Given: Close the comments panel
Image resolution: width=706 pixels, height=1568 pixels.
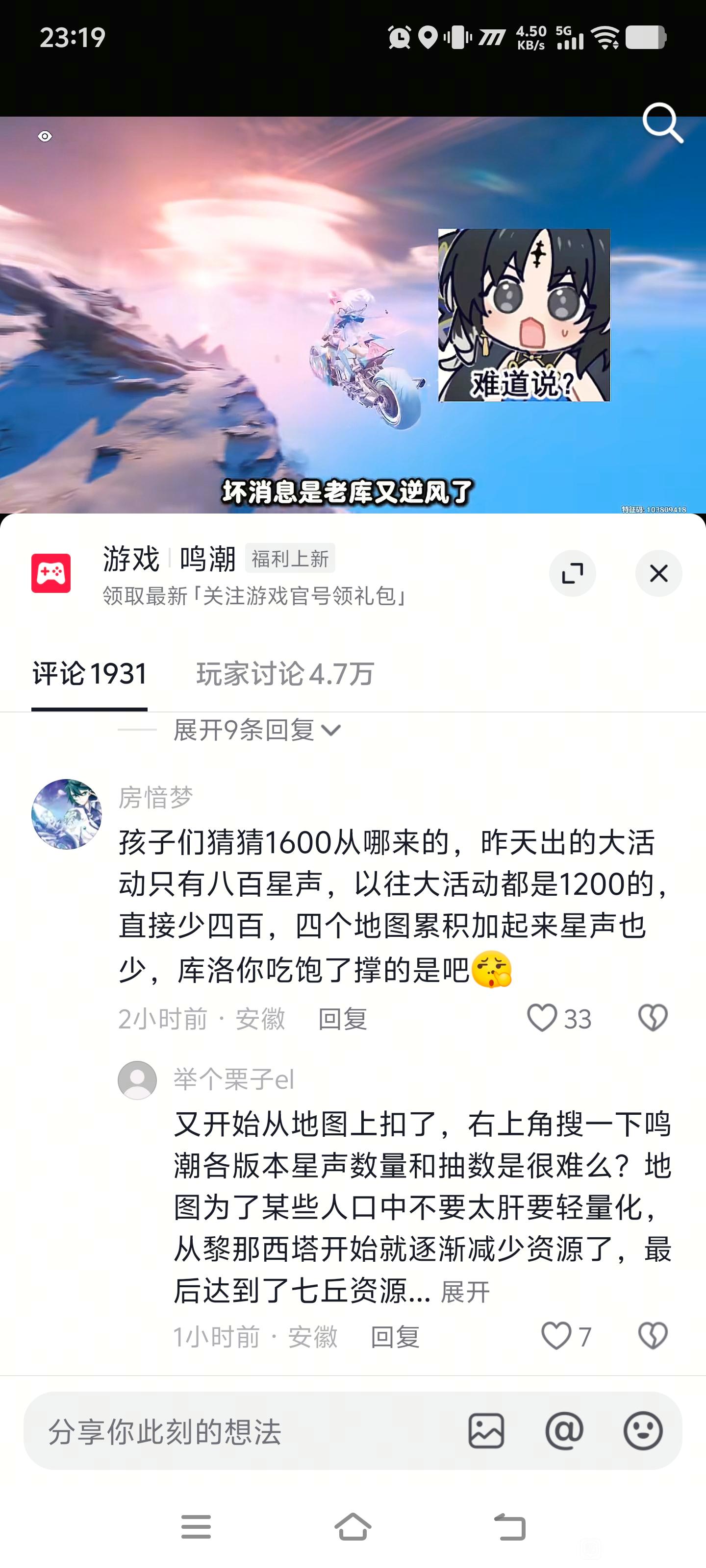Looking at the screenshot, I should pyautogui.click(x=658, y=573).
